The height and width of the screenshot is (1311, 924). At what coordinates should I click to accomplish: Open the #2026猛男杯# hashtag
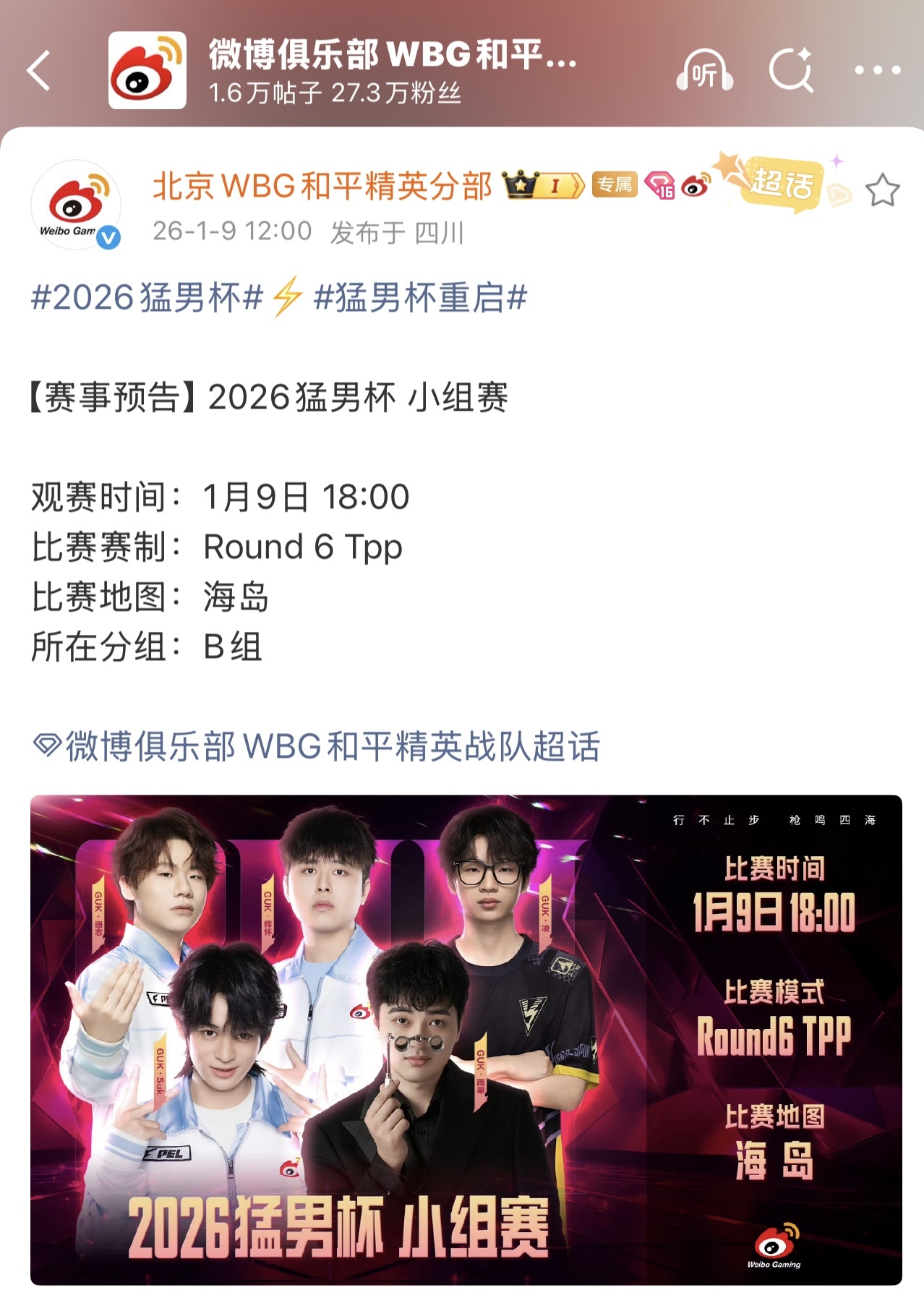pyautogui.click(x=147, y=298)
